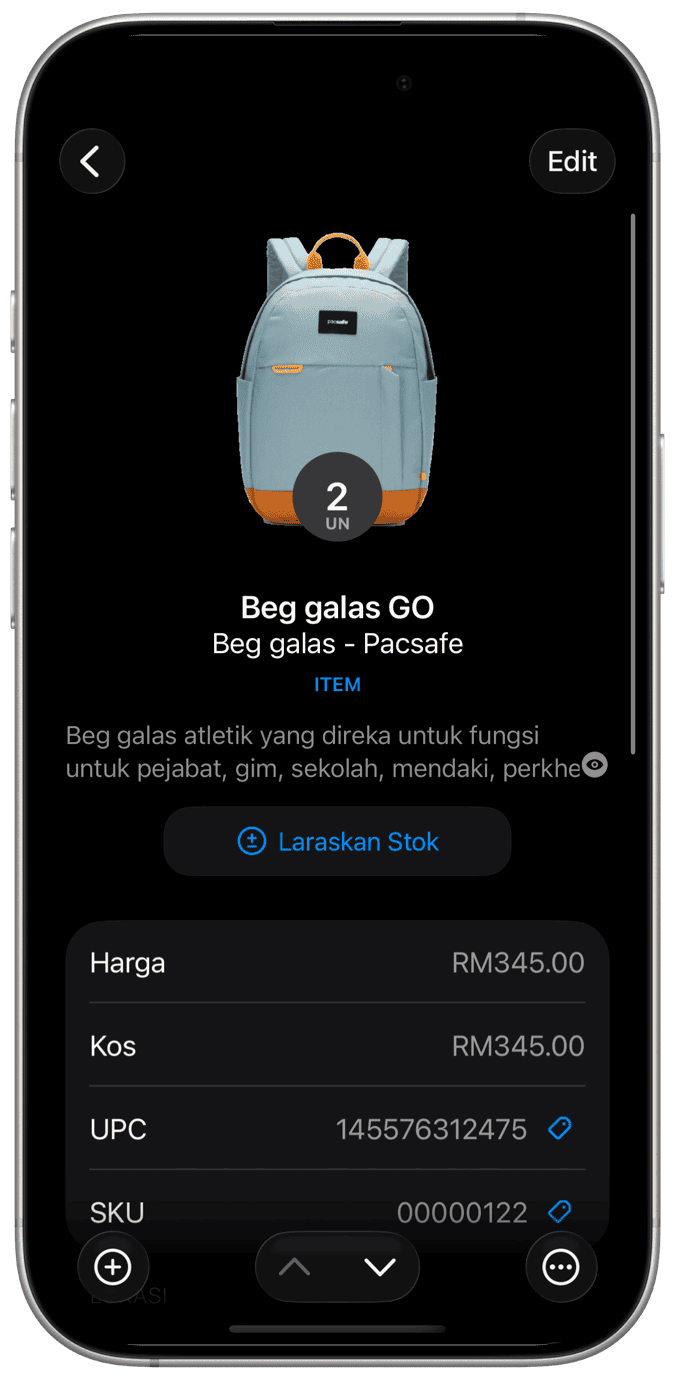The width and height of the screenshot is (675, 1380).
Task: Open the more options ellipsis menu
Action: (x=561, y=1267)
